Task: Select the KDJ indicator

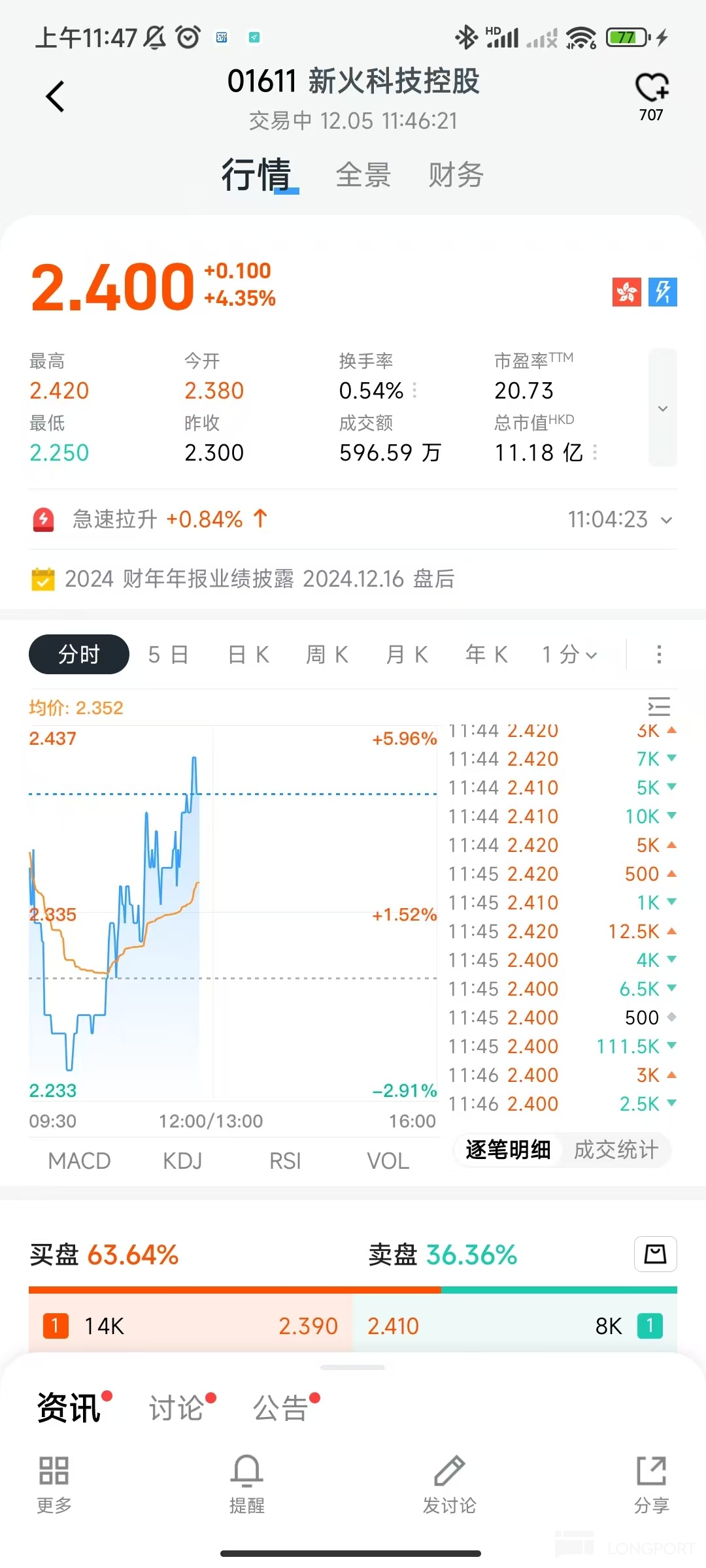Action: (x=182, y=1161)
